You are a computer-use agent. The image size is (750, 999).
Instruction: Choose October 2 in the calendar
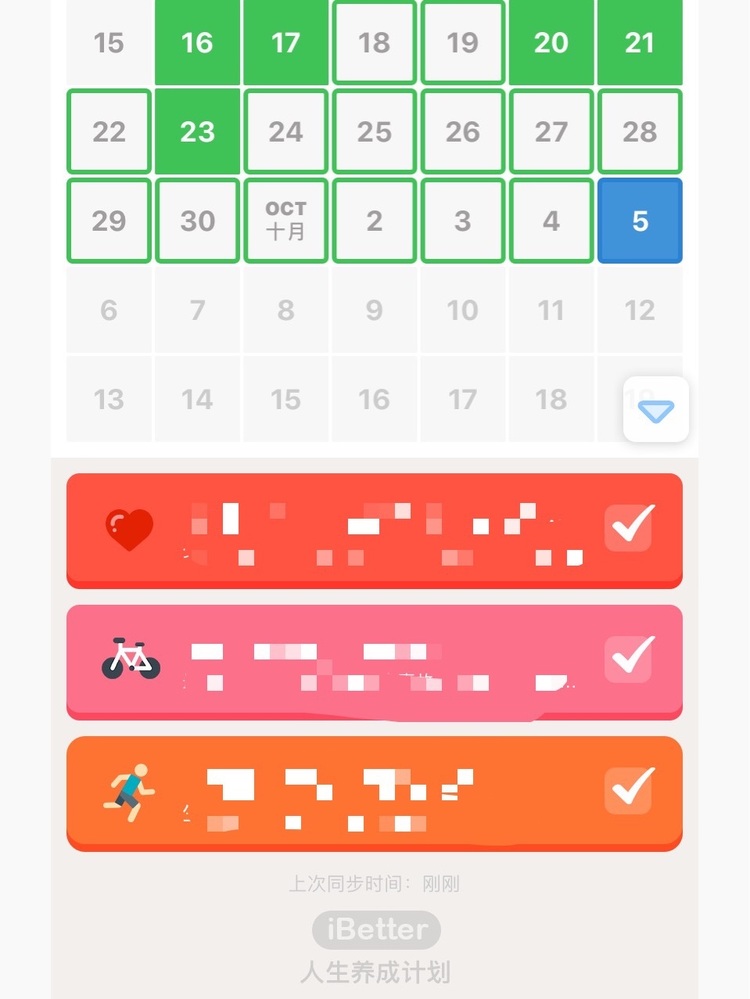pyautogui.click(x=374, y=221)
